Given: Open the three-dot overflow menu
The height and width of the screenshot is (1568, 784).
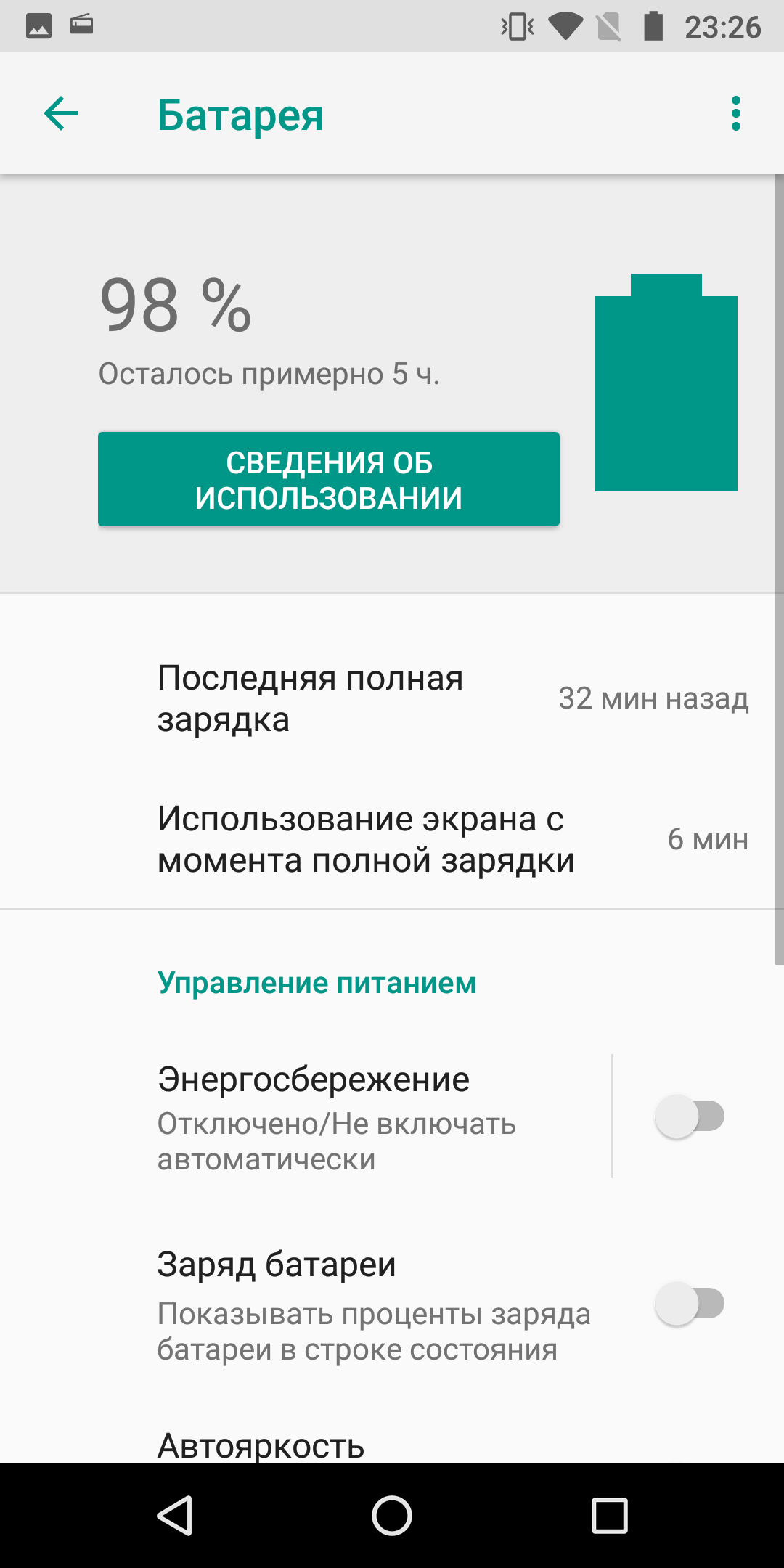Looking at the screenshot, I should (x=736, y=114).
